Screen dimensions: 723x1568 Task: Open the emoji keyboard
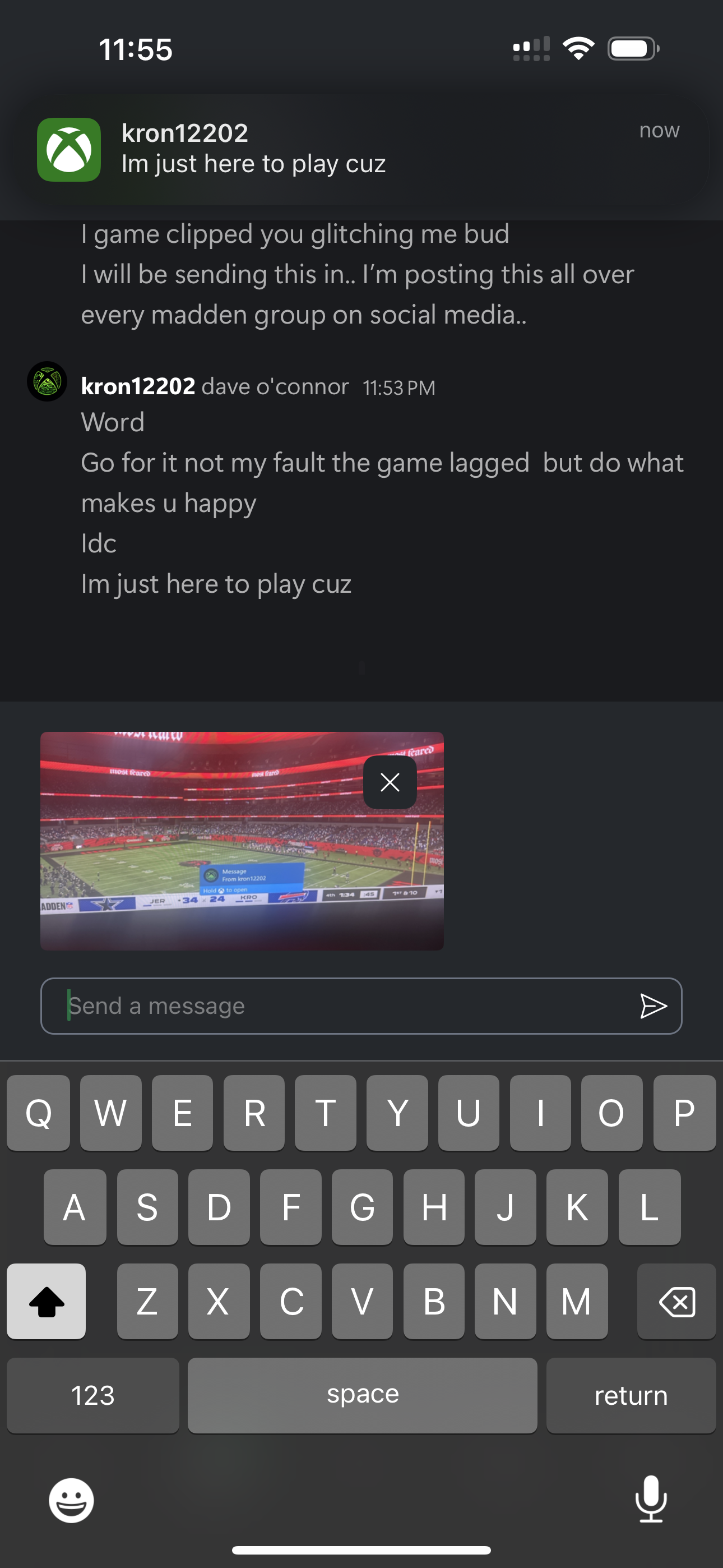tap(71, 1501)
